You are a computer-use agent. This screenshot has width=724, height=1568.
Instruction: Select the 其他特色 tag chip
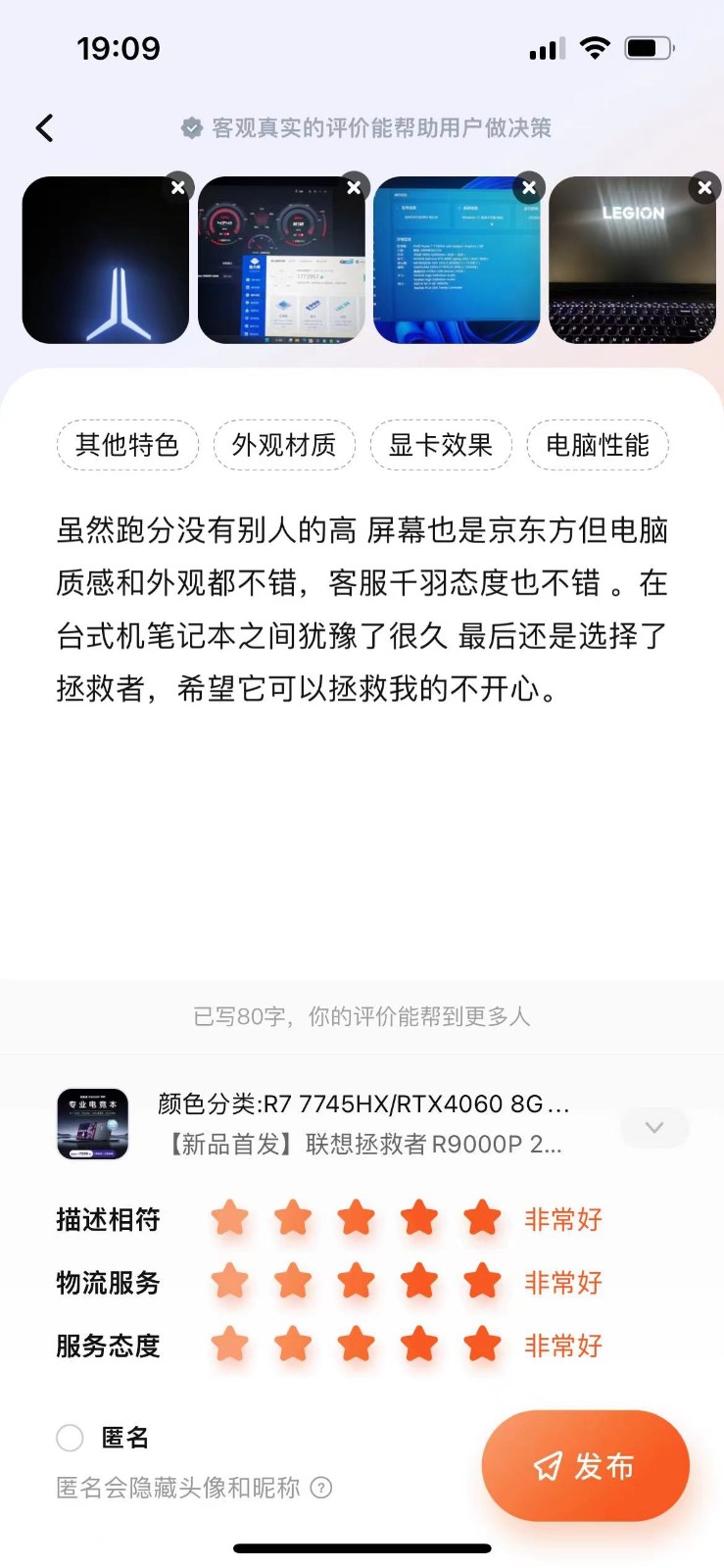(x=127, y=445)
